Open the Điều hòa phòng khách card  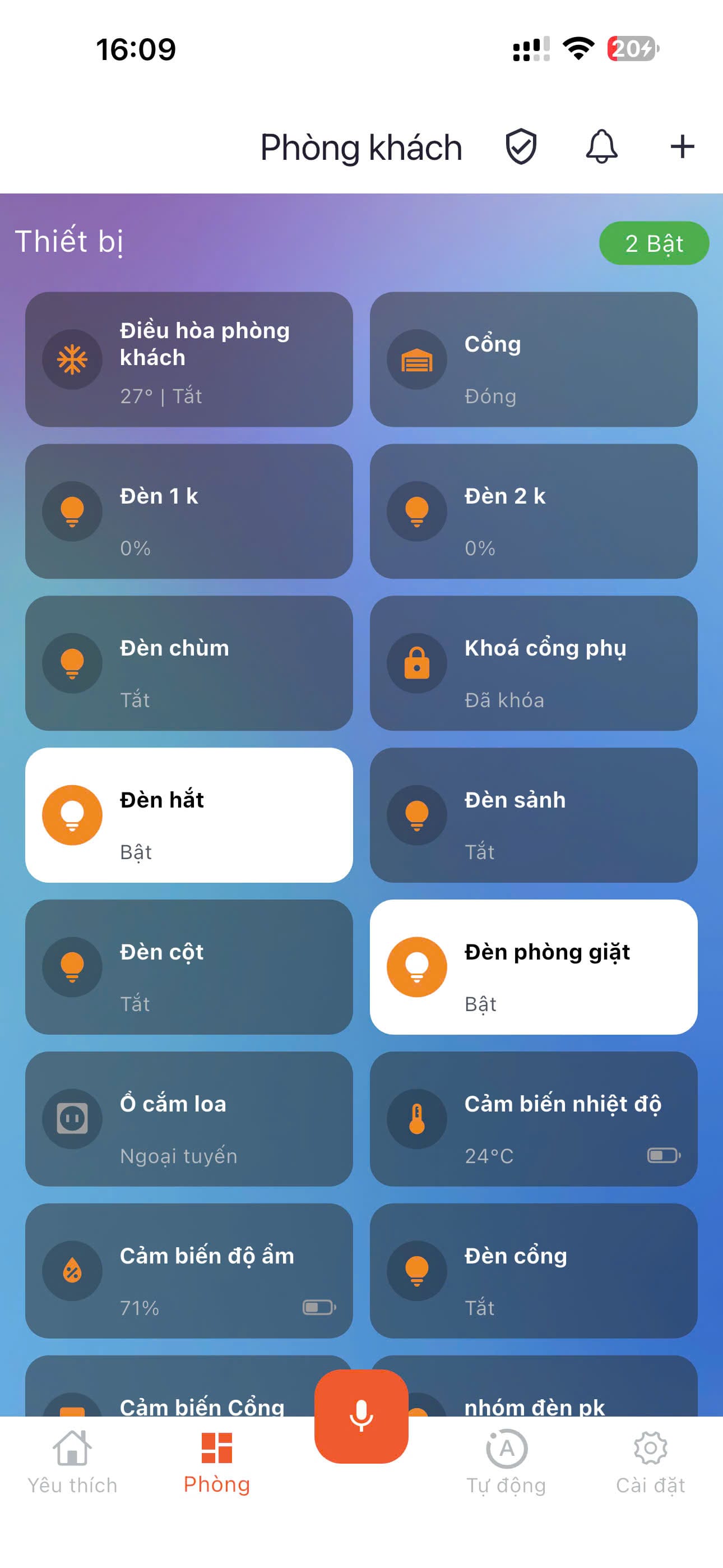pyautogui.click(x=189, y=359)
